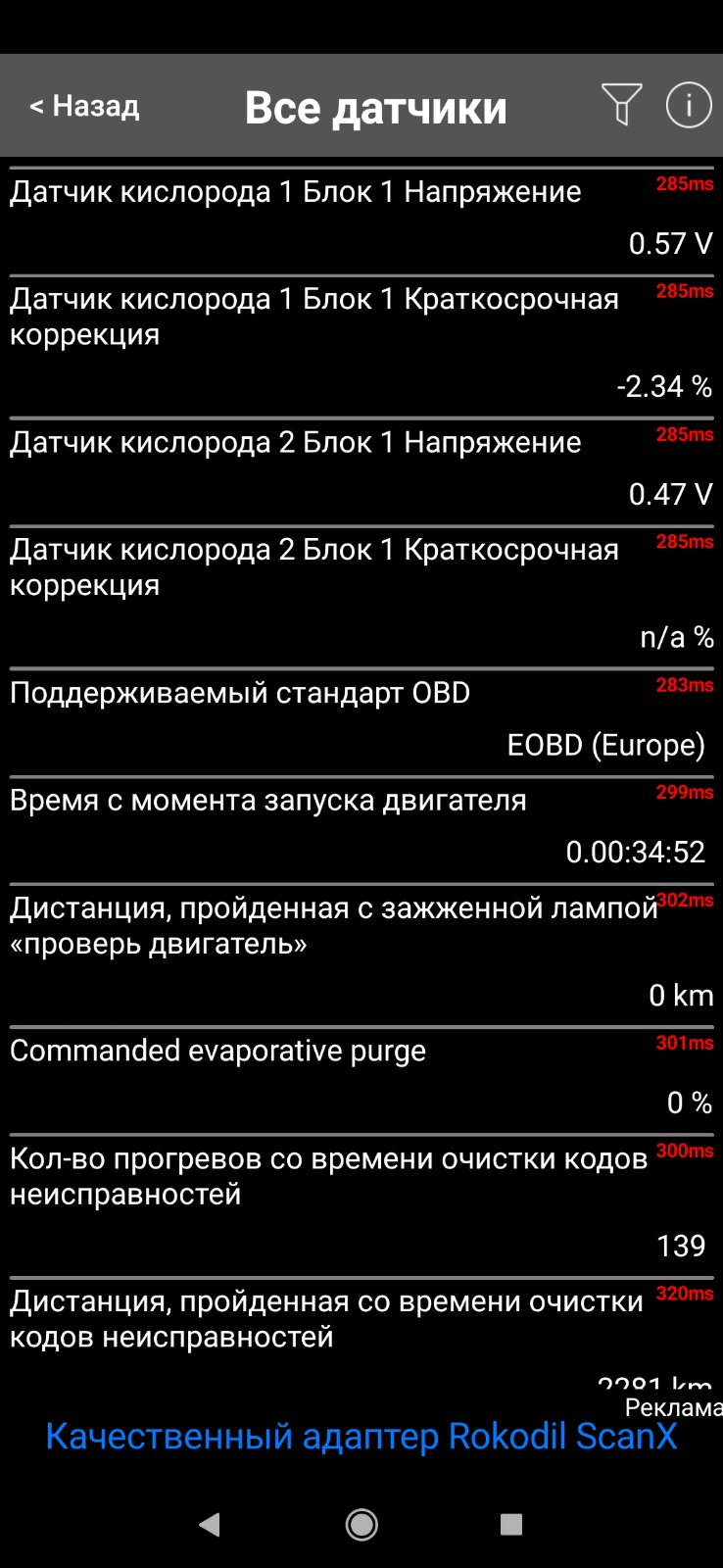Select Датчик кислорода 2 Блок 1 Напряжение row

(x=361, y=468)
